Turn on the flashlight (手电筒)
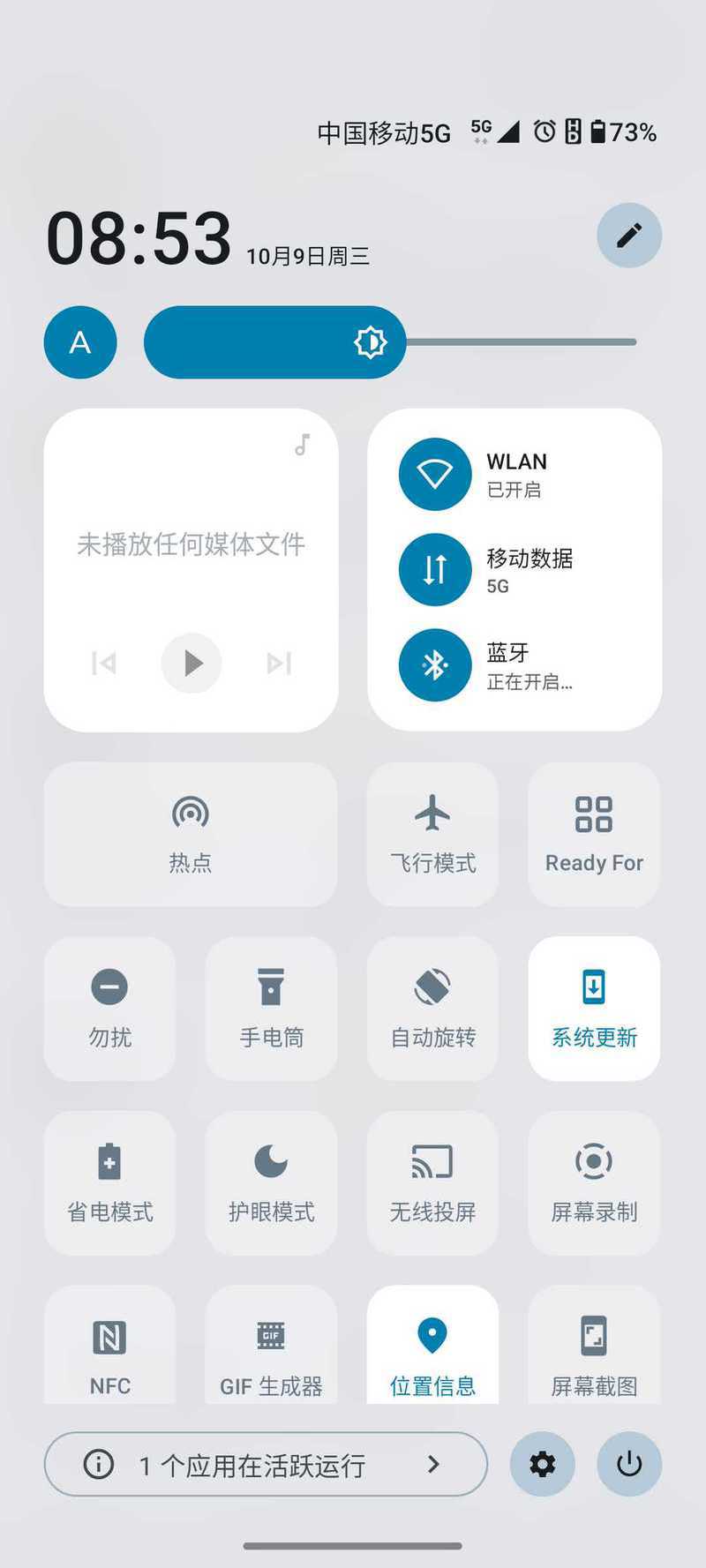 click(271, 1009)
